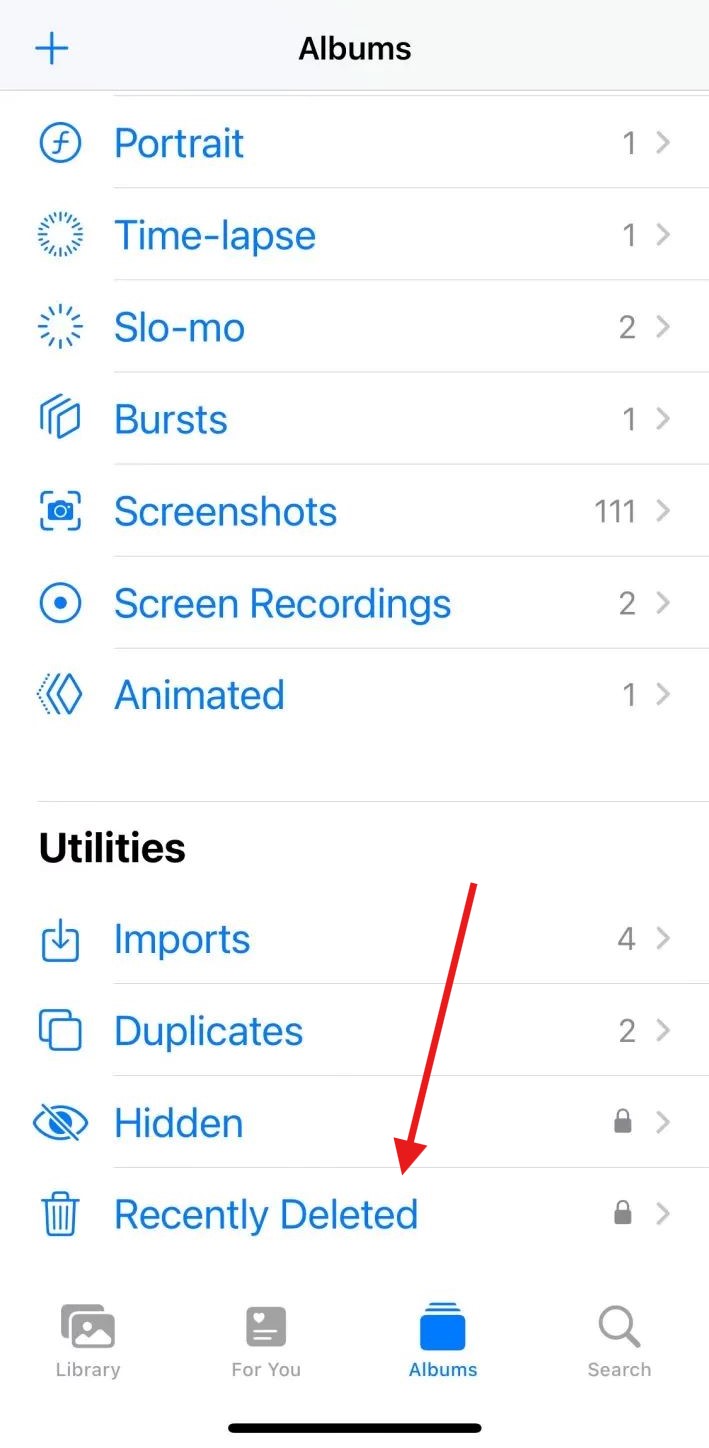This screenshot has width=709, height=1448.
Task: Select the Albums tab
Action: (x=443, y=1341)
